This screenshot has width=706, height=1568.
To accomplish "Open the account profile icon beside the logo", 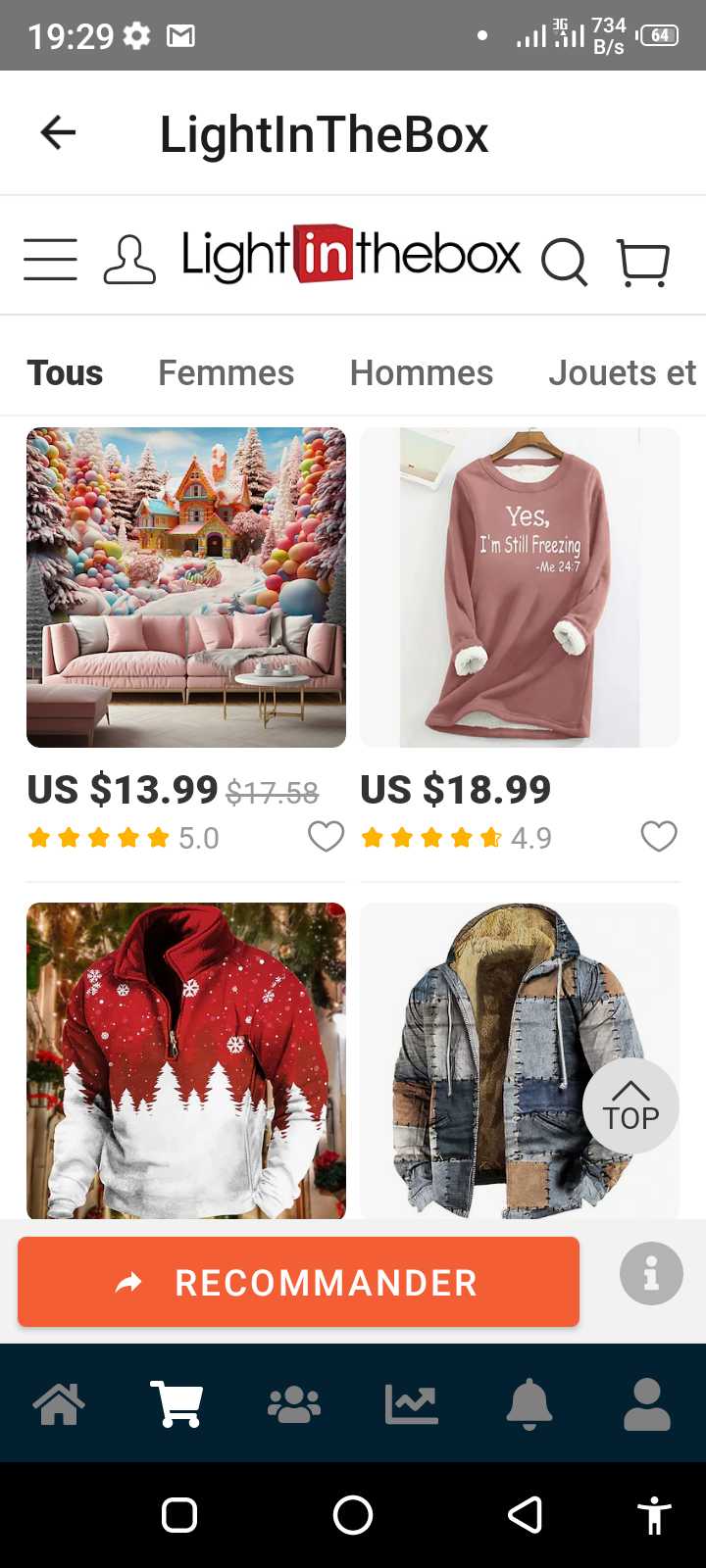I will click(129, 260).
